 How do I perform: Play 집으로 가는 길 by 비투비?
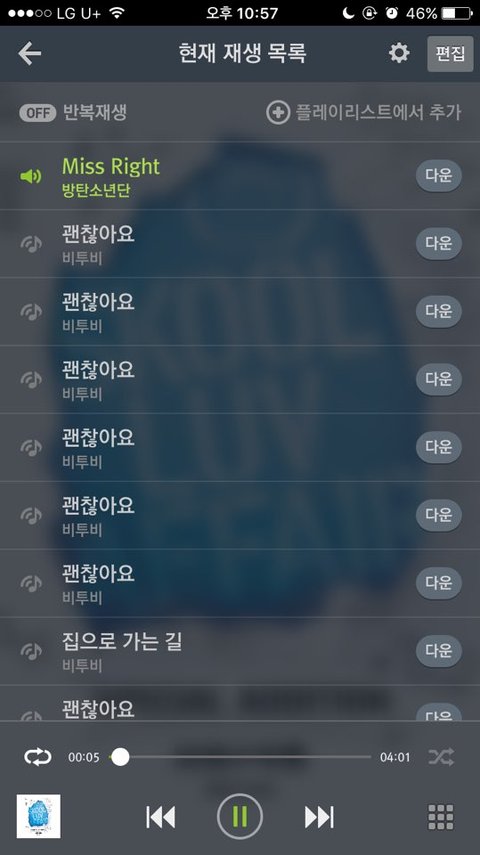tap(240, 651)
